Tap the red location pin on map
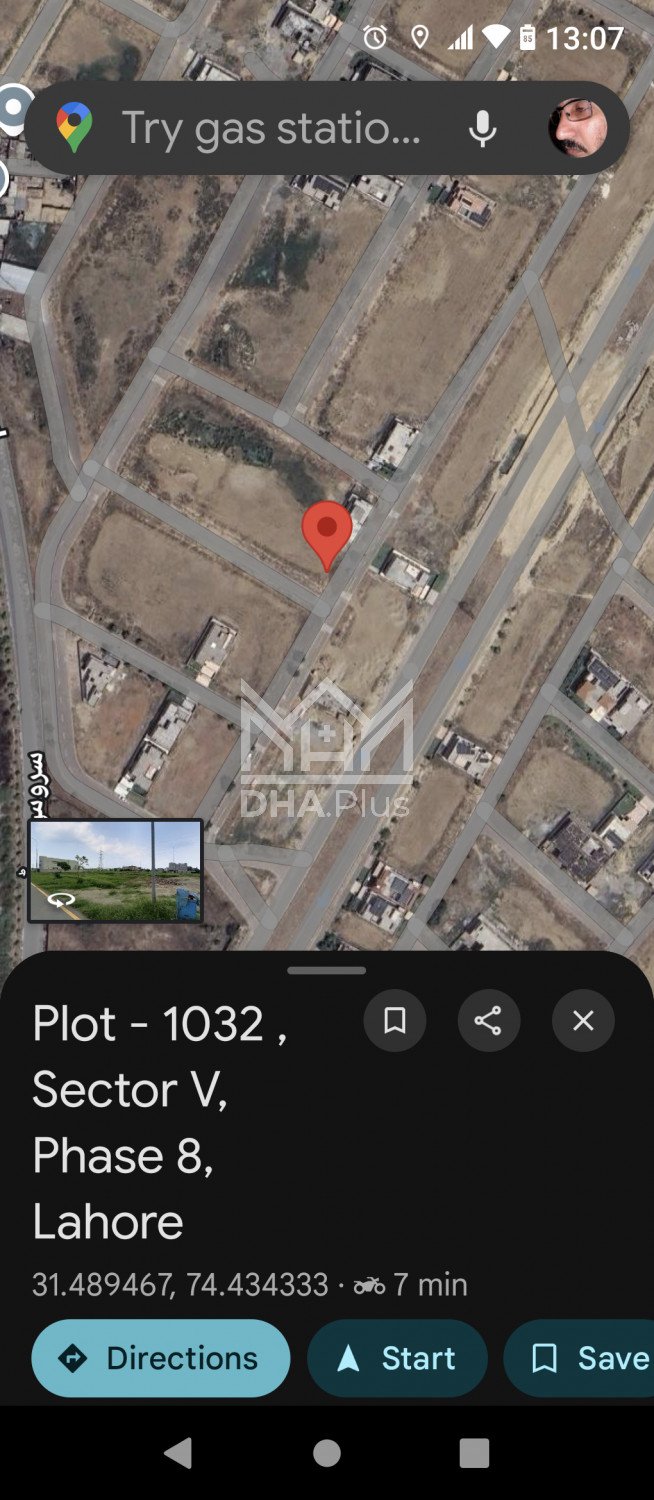Image resolution: width=654 pixels, height=1500 pixels. point(327,530)
